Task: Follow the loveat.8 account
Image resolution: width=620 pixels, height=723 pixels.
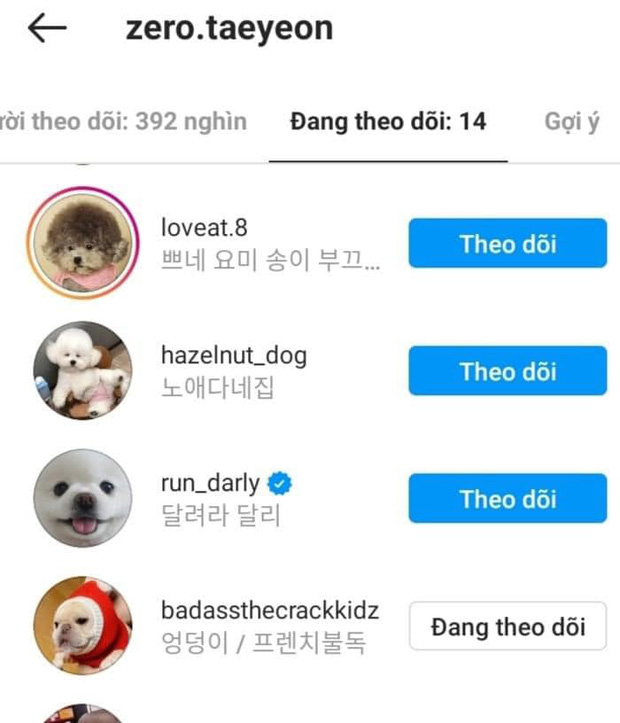Action: tap(507, 244)
